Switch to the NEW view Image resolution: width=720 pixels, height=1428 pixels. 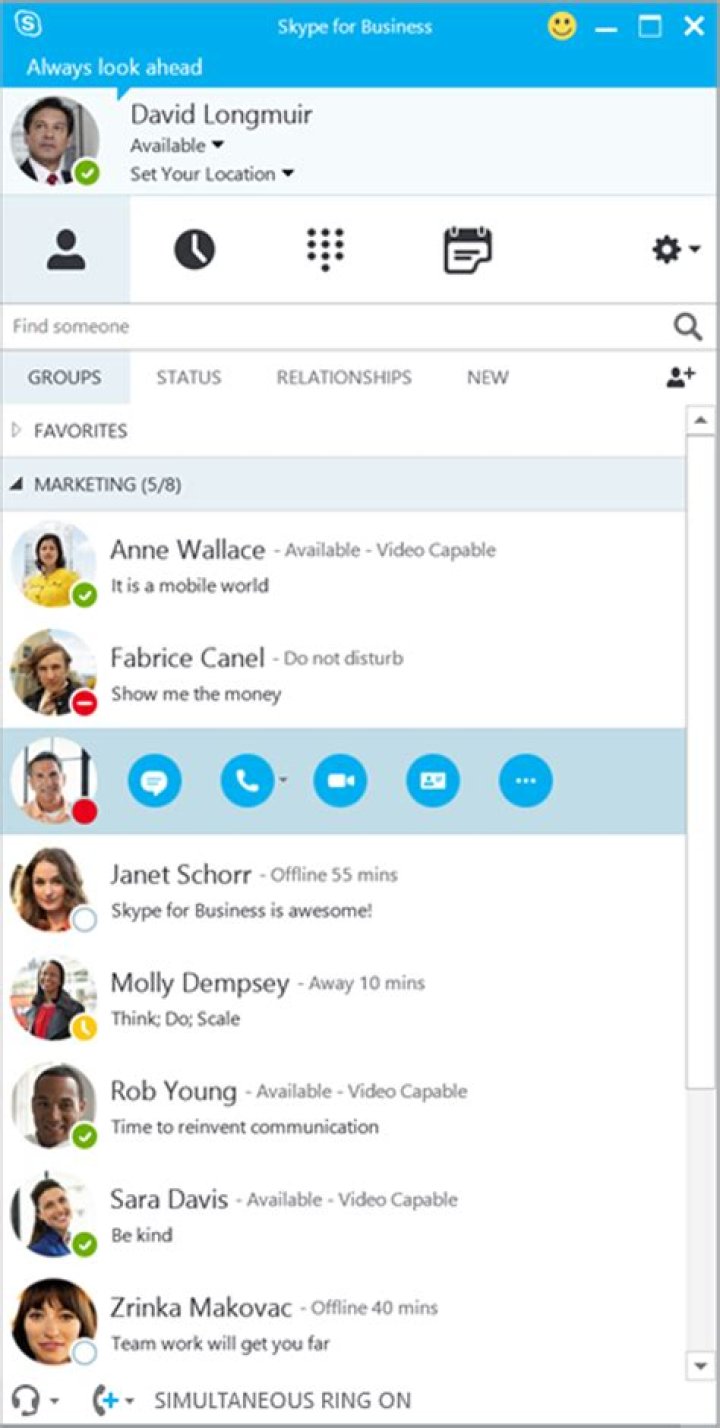tap(487, 378)
